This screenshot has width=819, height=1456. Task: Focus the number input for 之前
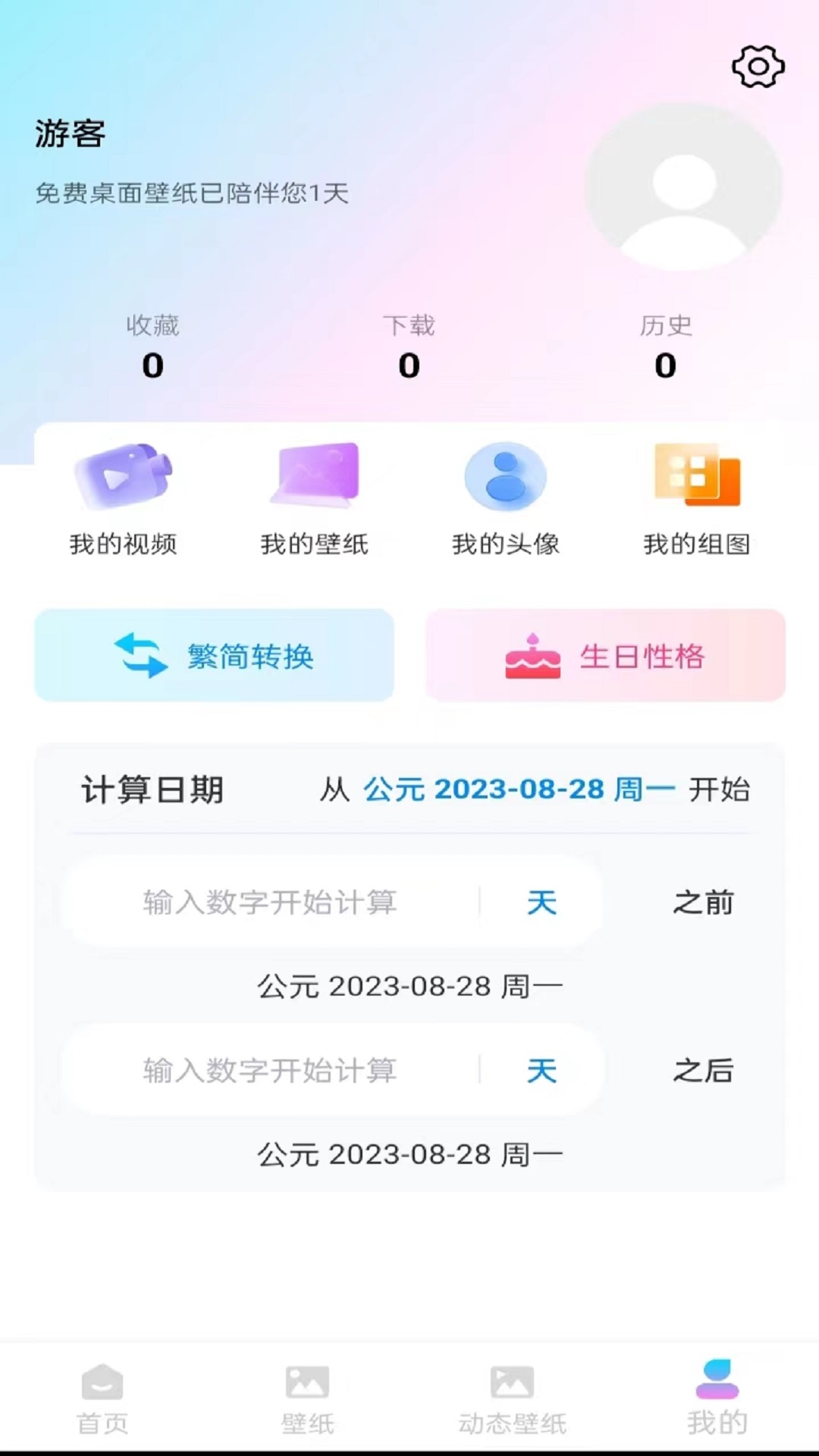pos(270,902)
